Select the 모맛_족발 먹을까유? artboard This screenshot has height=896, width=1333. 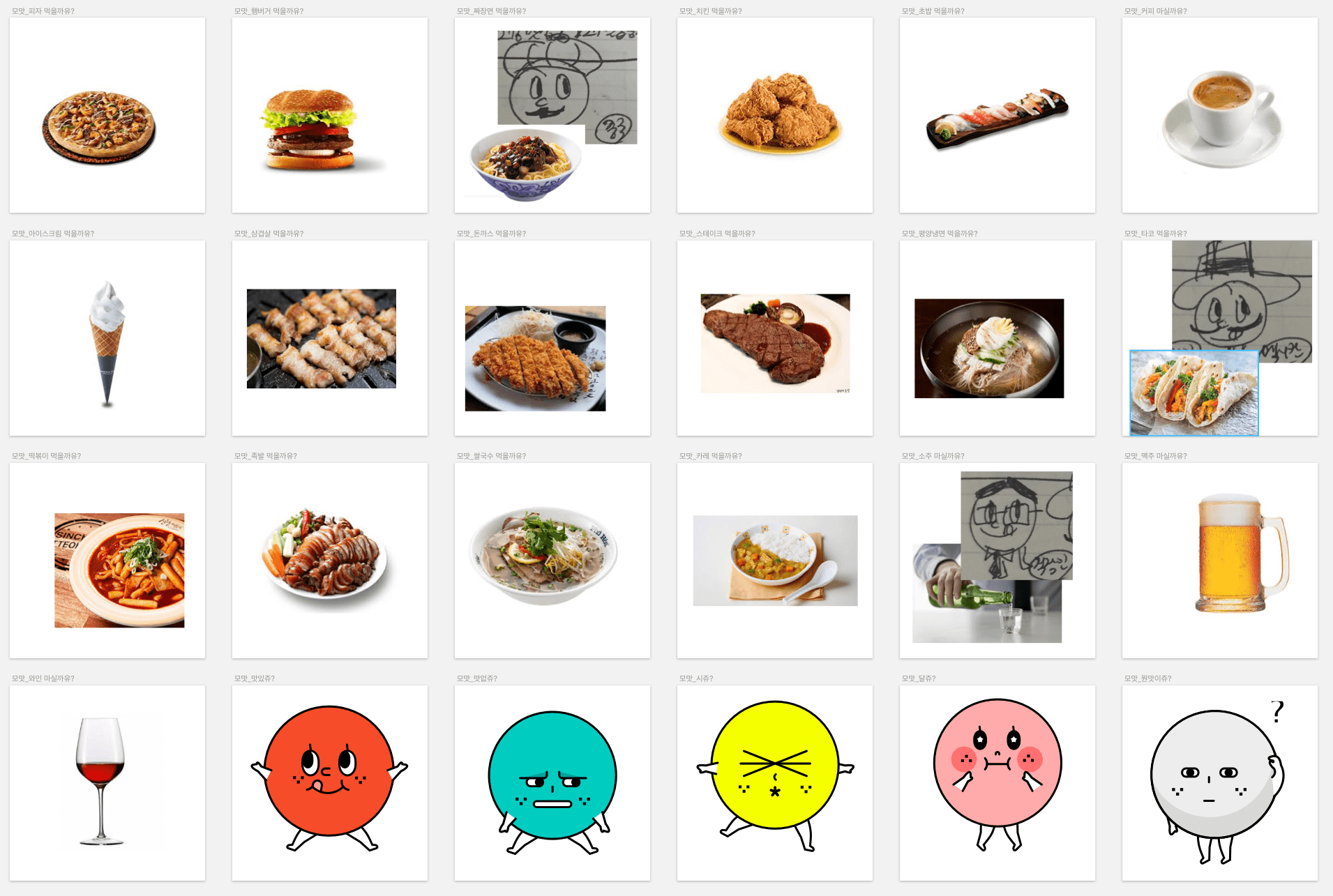click(265, 456)
